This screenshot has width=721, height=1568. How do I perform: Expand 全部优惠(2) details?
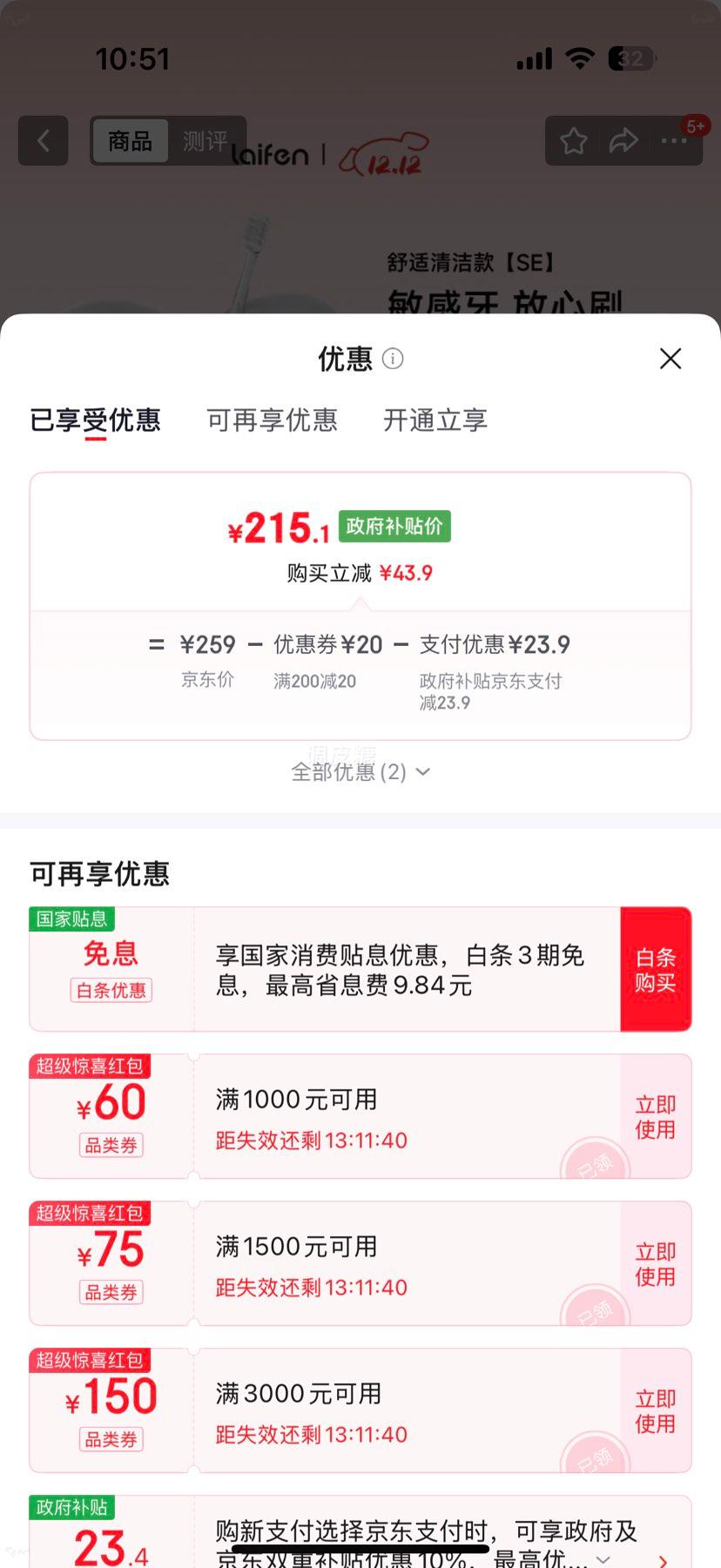coord(360,771)
